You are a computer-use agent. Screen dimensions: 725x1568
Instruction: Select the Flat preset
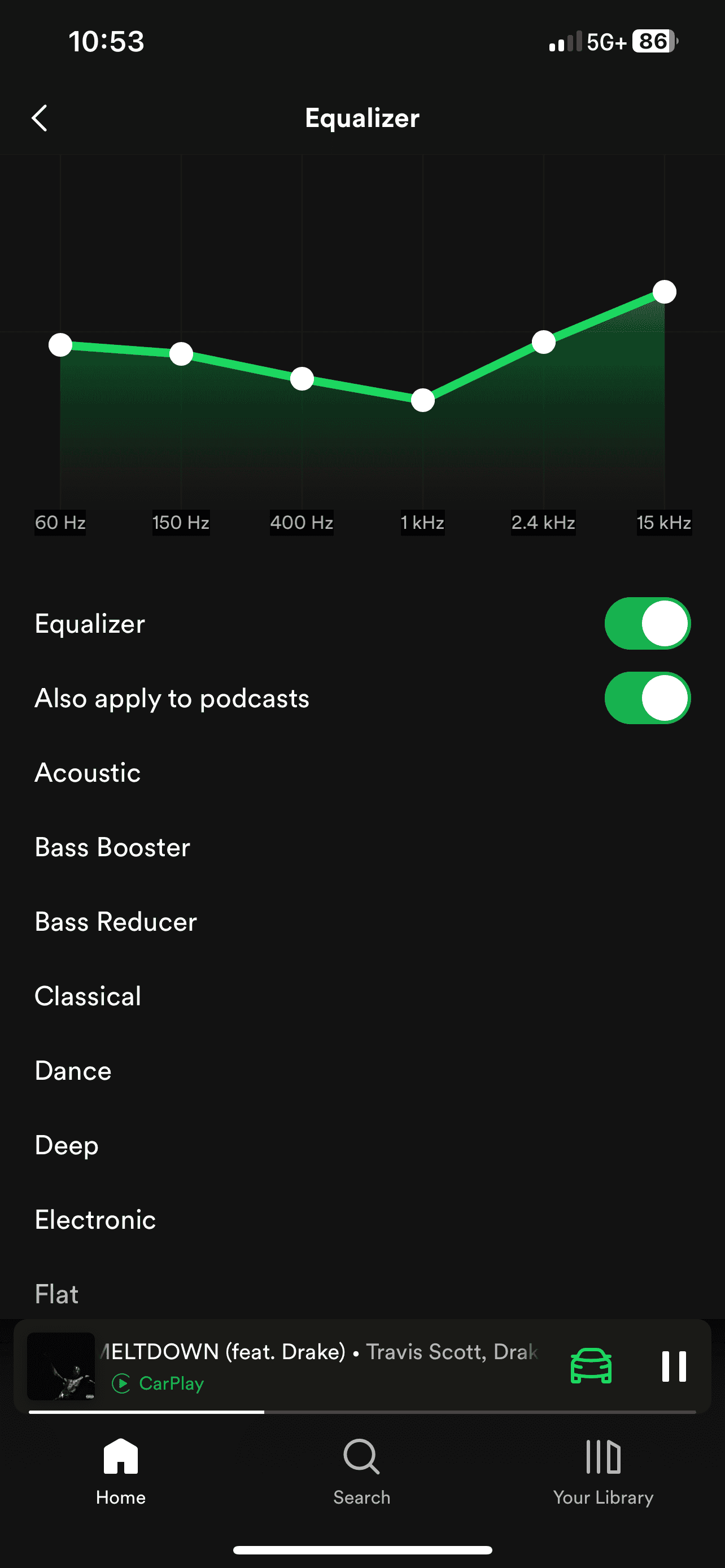pyautogui.click(x=56, y=1294)
